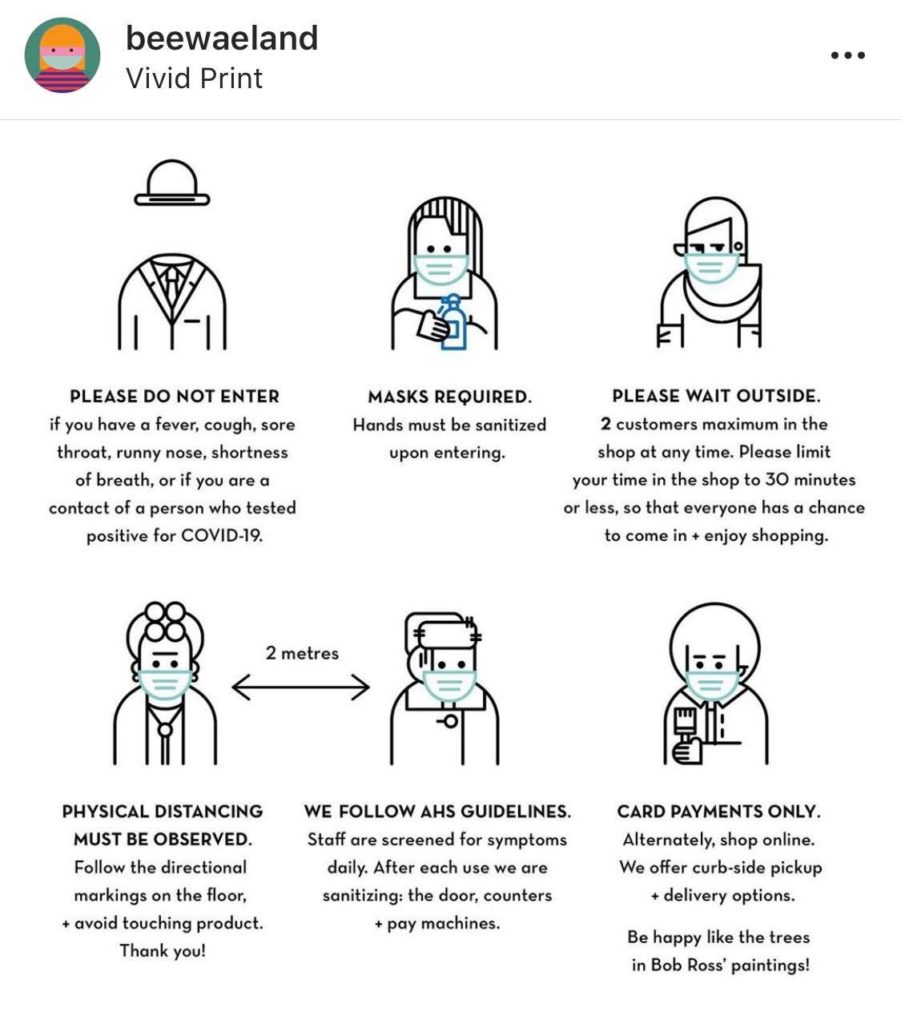Viewport: 901px width, 1024px height.
Task: Open the beewaeland username profile
Action: coord(221,38)
